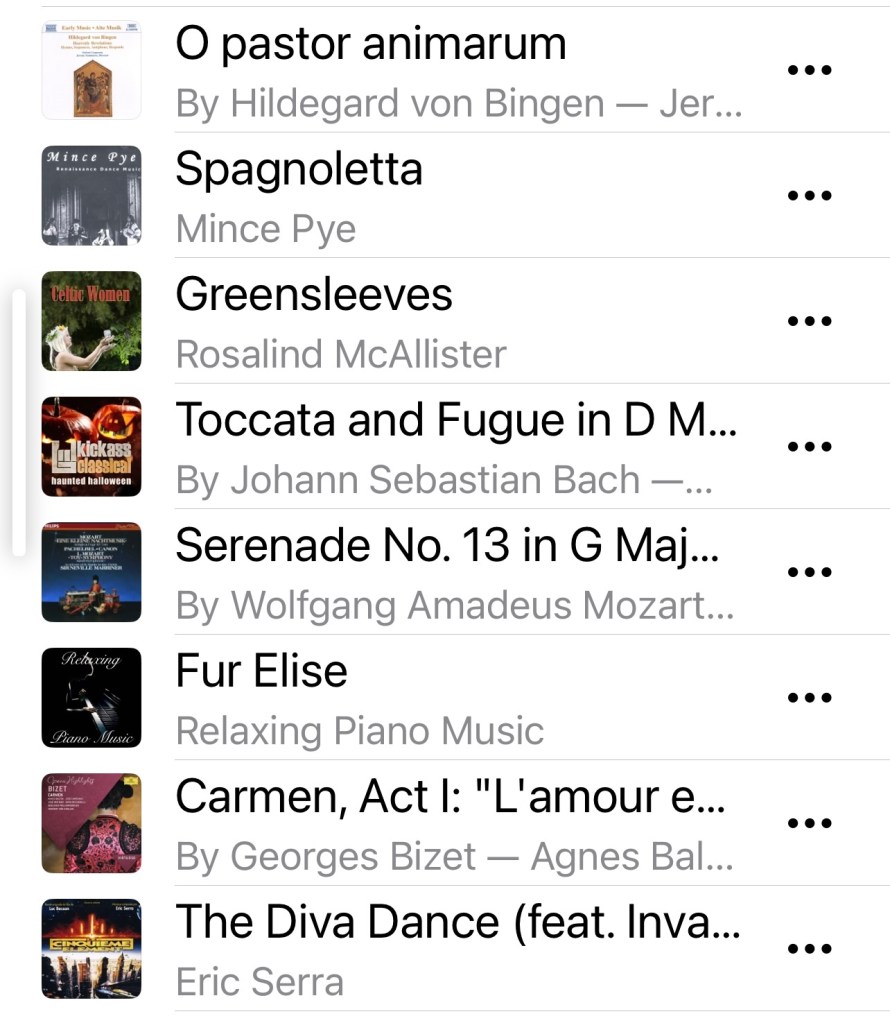Open more options for Serenade No. 13
890x1023 pixels.
[x=810, y=572]
